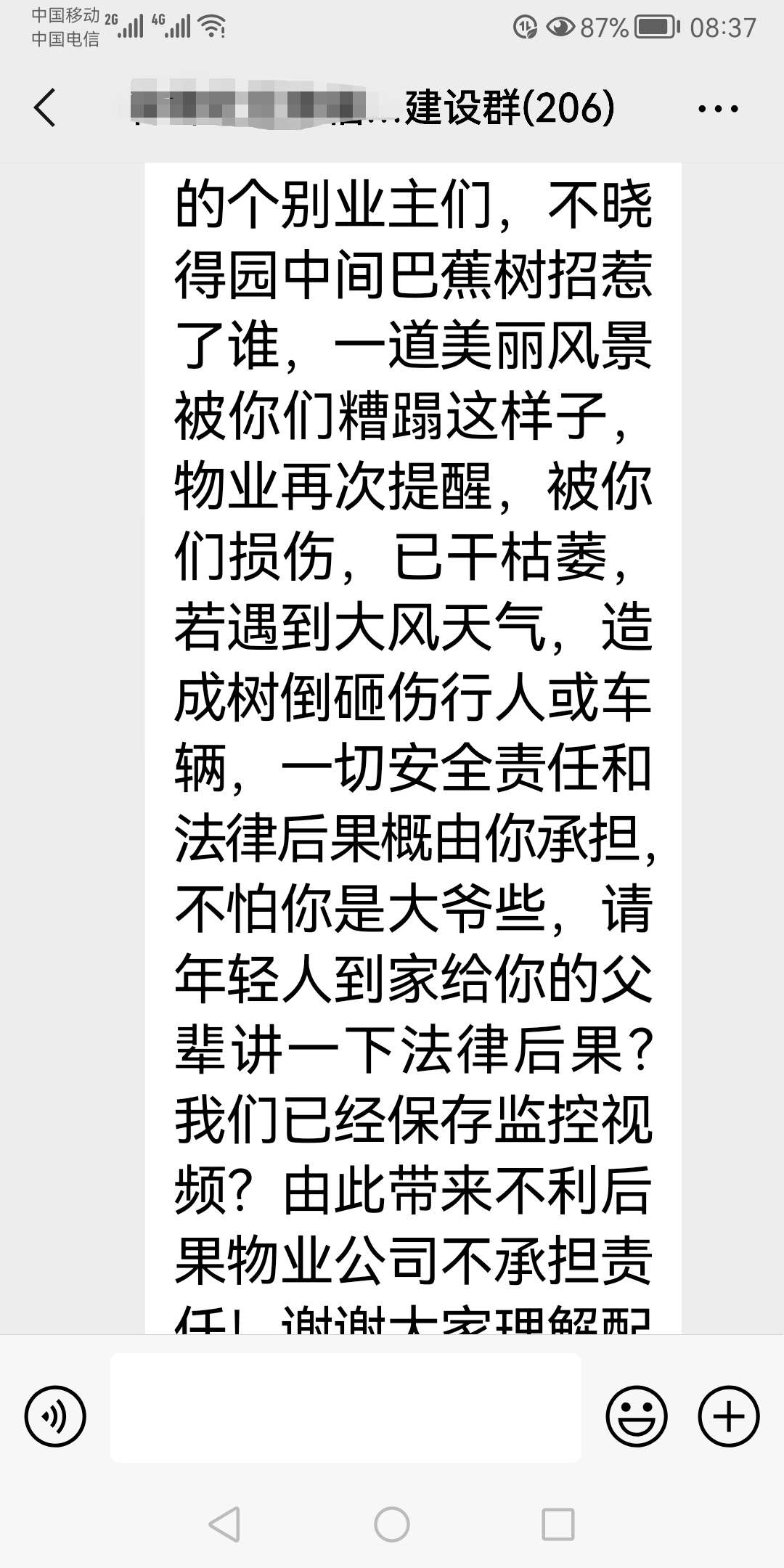Switch to voice message input

(x=55, y=1416)
